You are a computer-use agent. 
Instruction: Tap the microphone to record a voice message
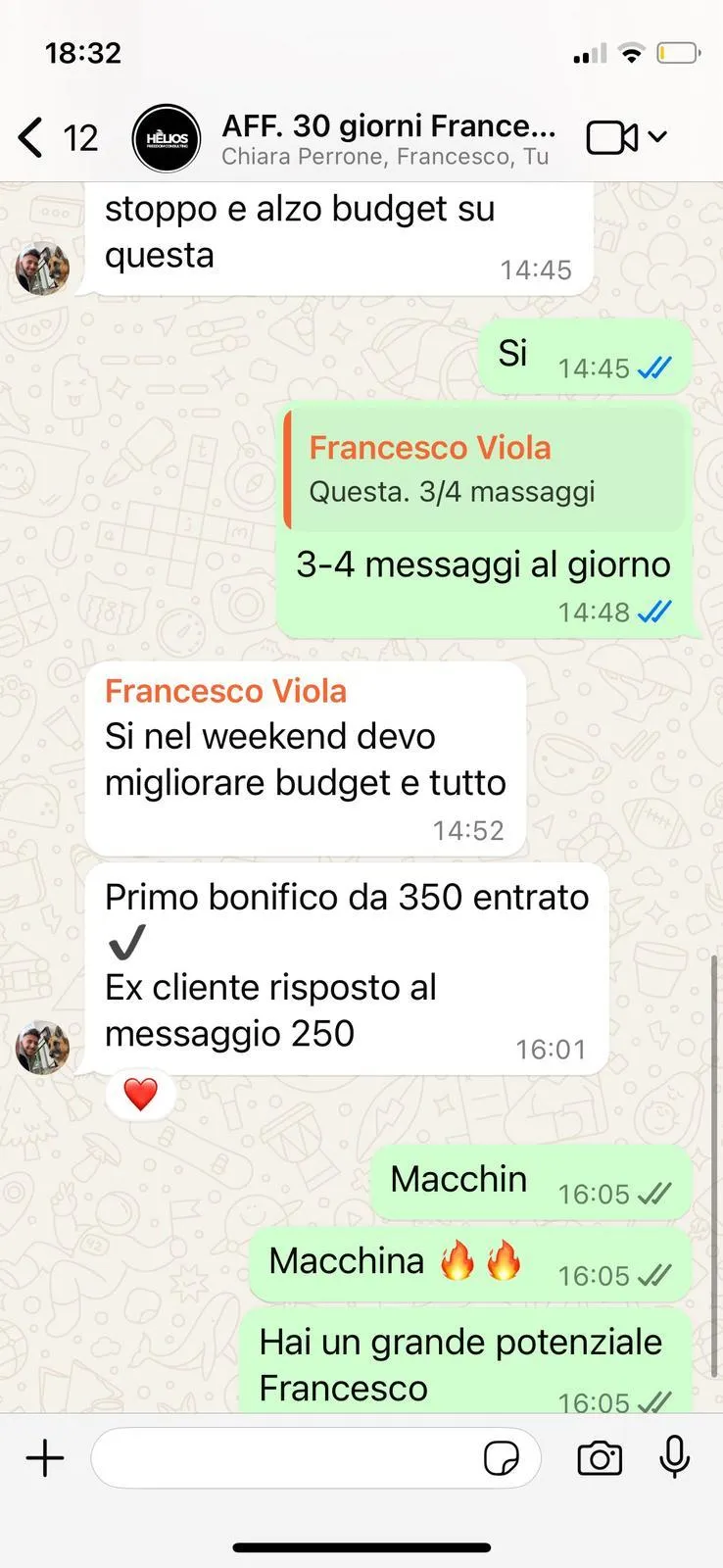674,1457
